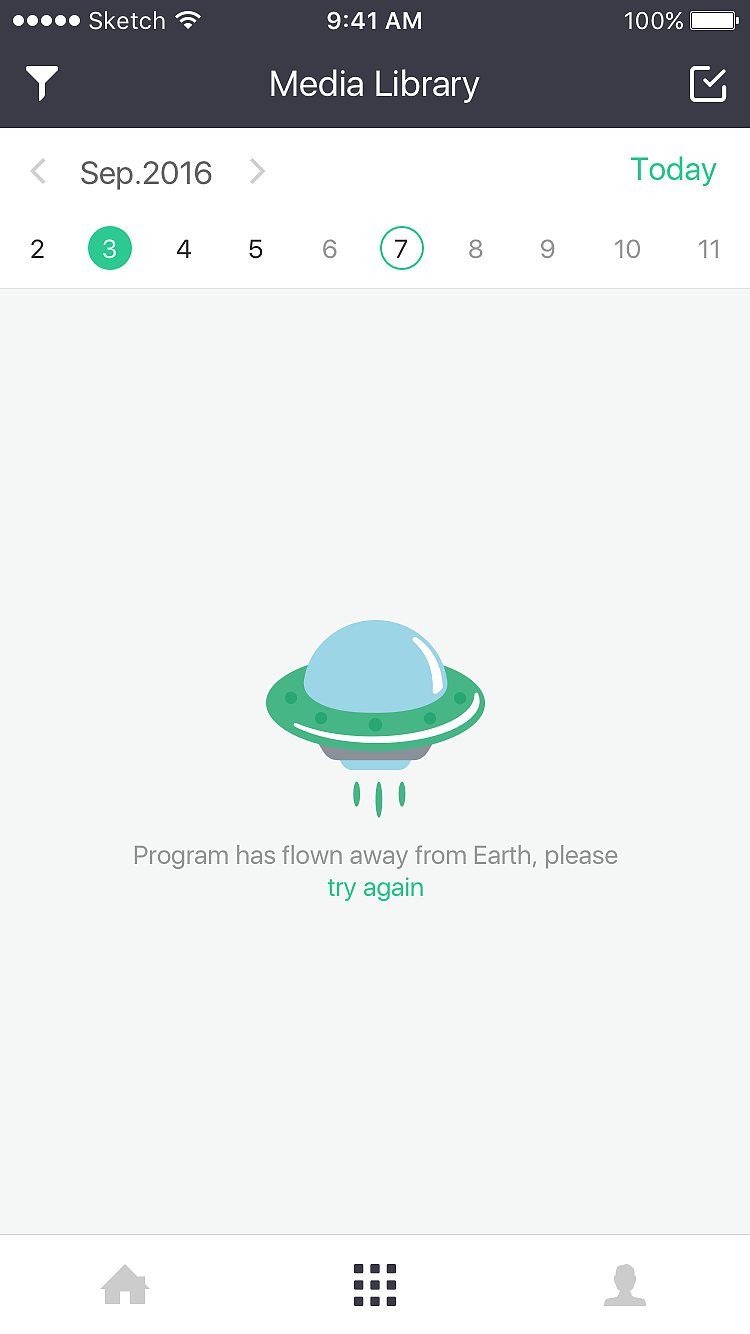
Task: Choose day 6 in the date strip
Action: pos(330,249)
